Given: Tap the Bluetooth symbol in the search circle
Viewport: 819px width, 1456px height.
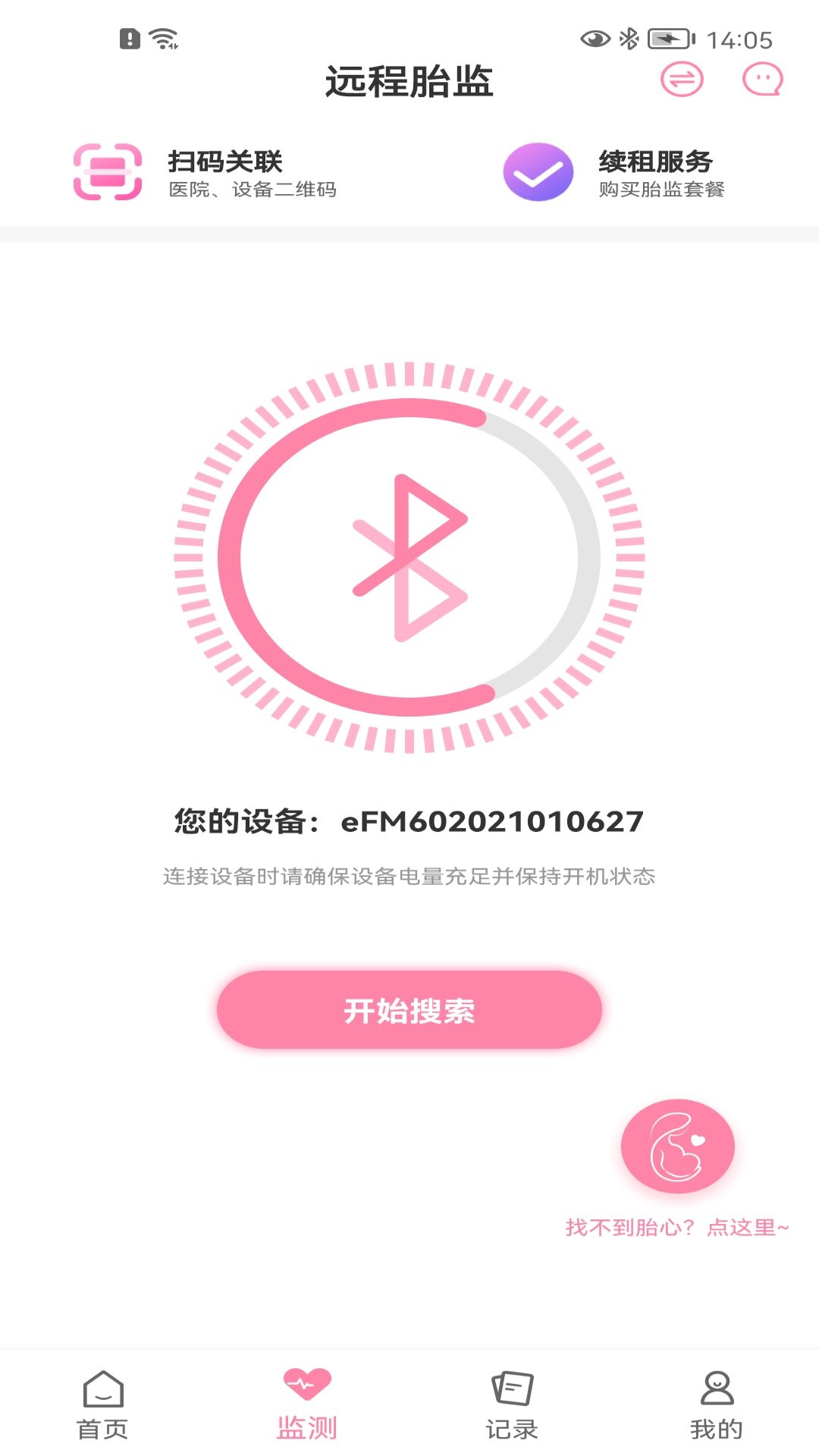Looking at the screenshot, I should (409, 553).
